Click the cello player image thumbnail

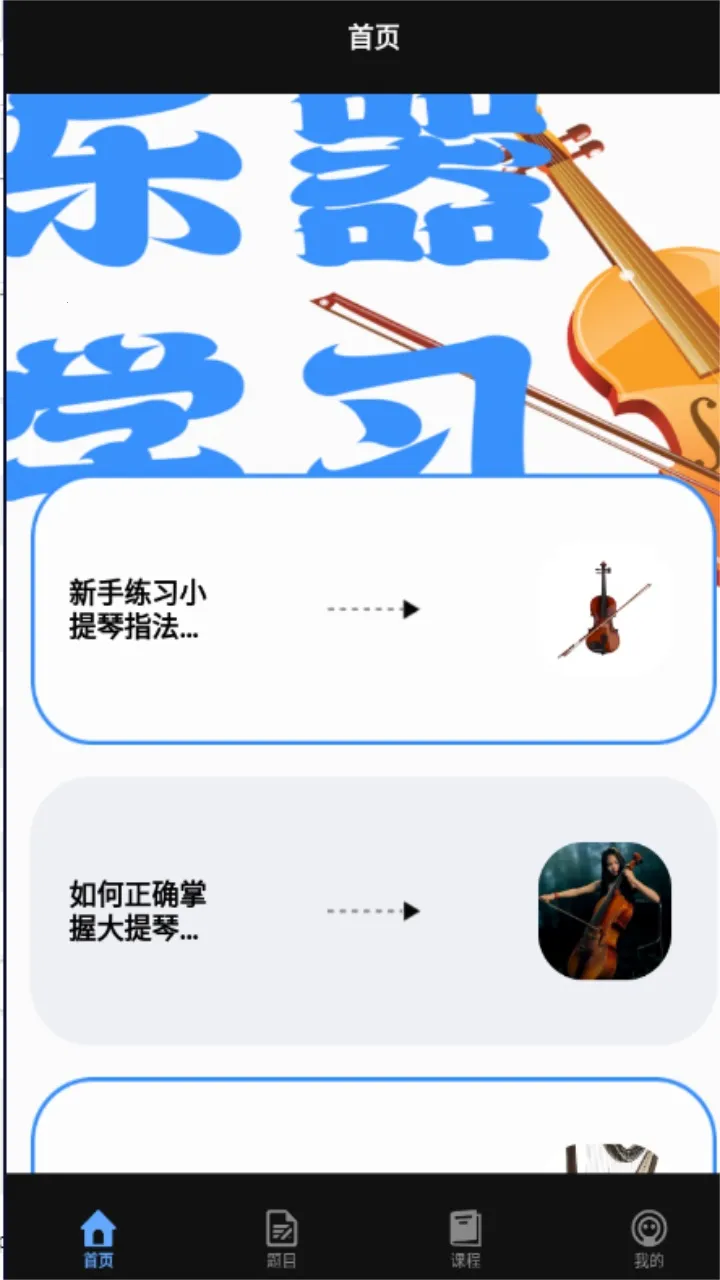pos(604,911)
